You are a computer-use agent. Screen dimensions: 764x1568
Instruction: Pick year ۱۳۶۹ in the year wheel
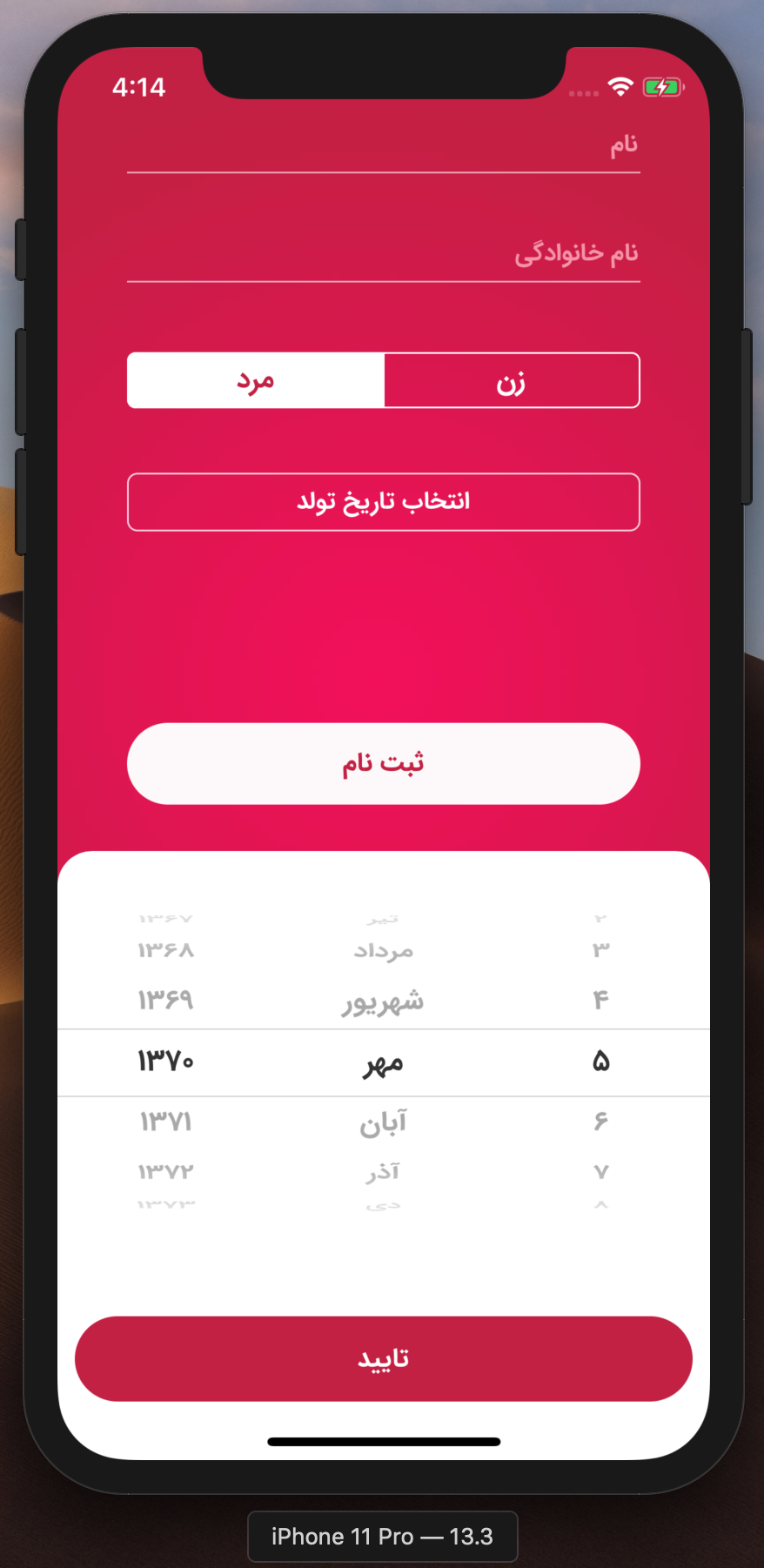click(x=166, y=1001)
